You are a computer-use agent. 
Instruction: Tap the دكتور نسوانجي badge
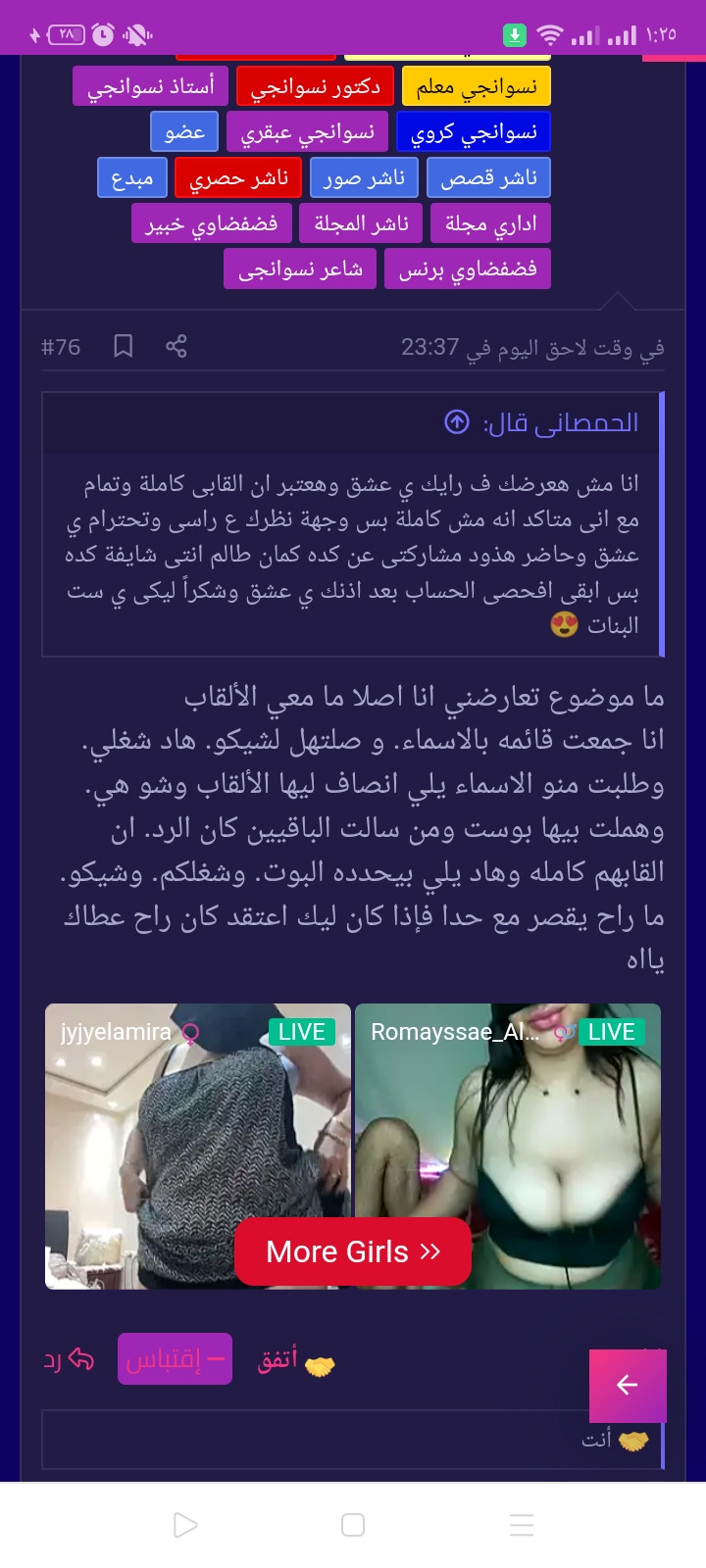315,86
